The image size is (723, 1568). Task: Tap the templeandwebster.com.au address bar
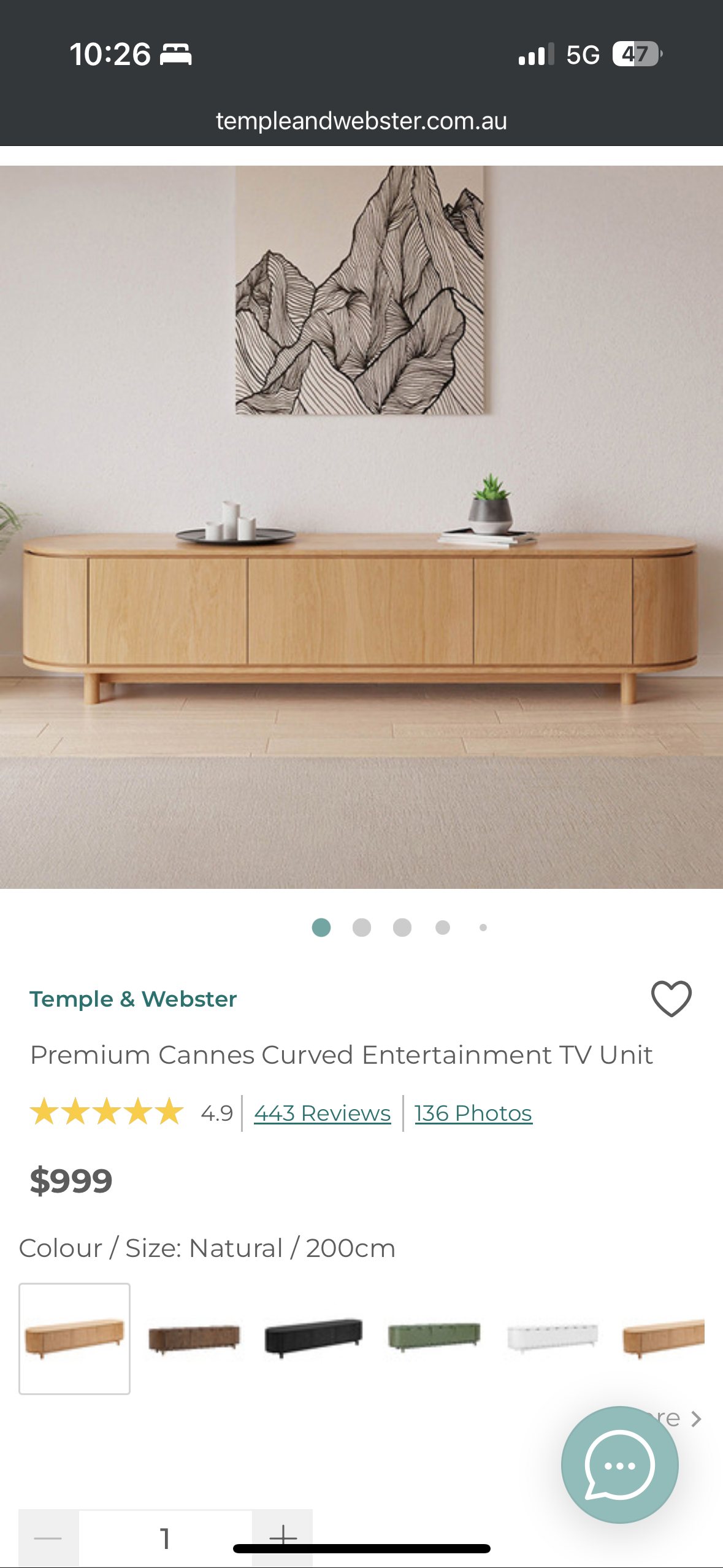click(361, 121)
